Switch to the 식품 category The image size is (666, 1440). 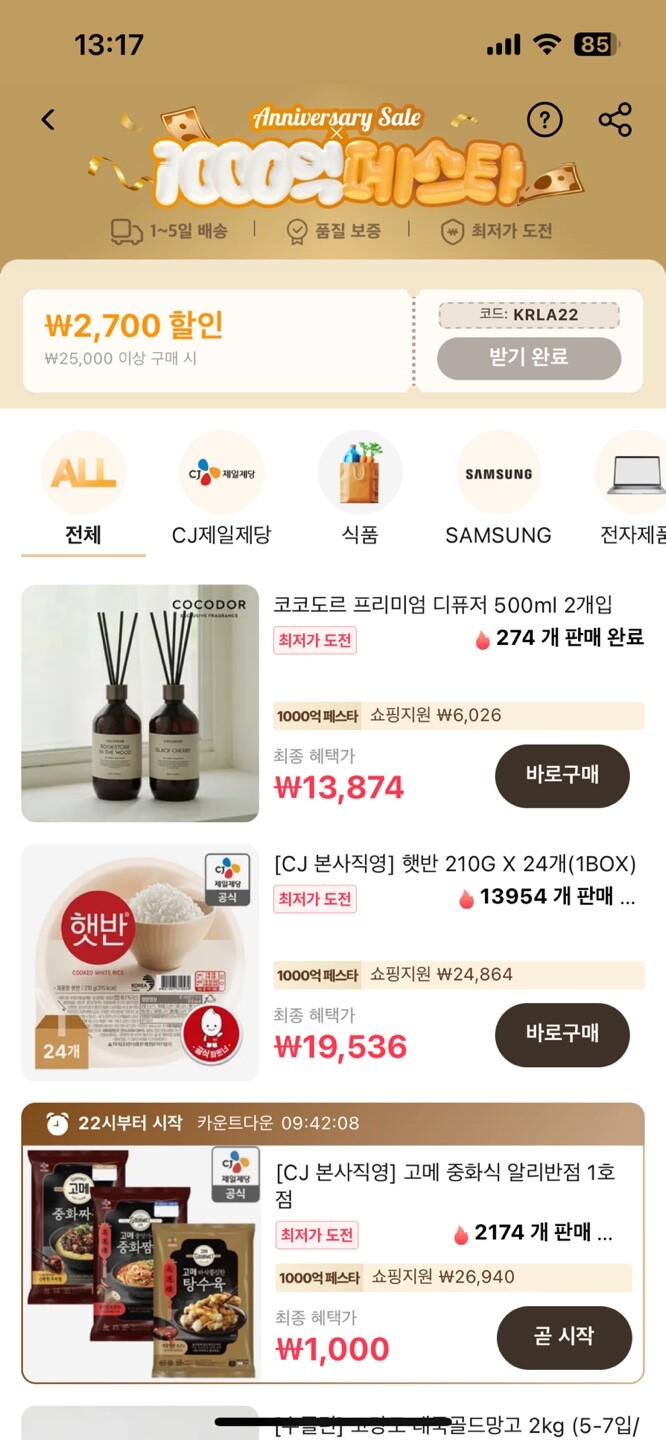360,490
